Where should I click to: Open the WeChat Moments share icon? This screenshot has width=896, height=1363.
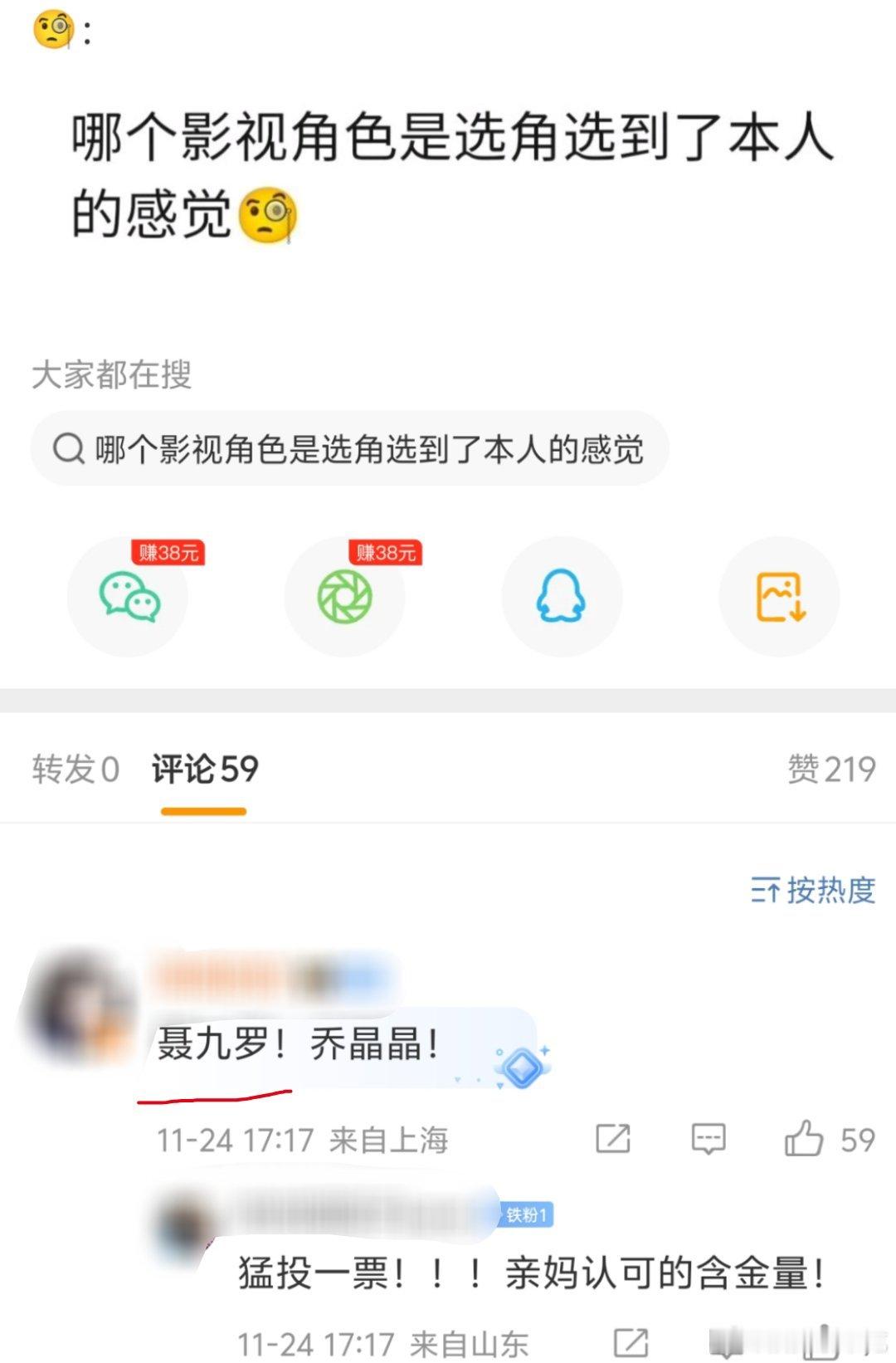pyautogui.click(x=345, y=597)
